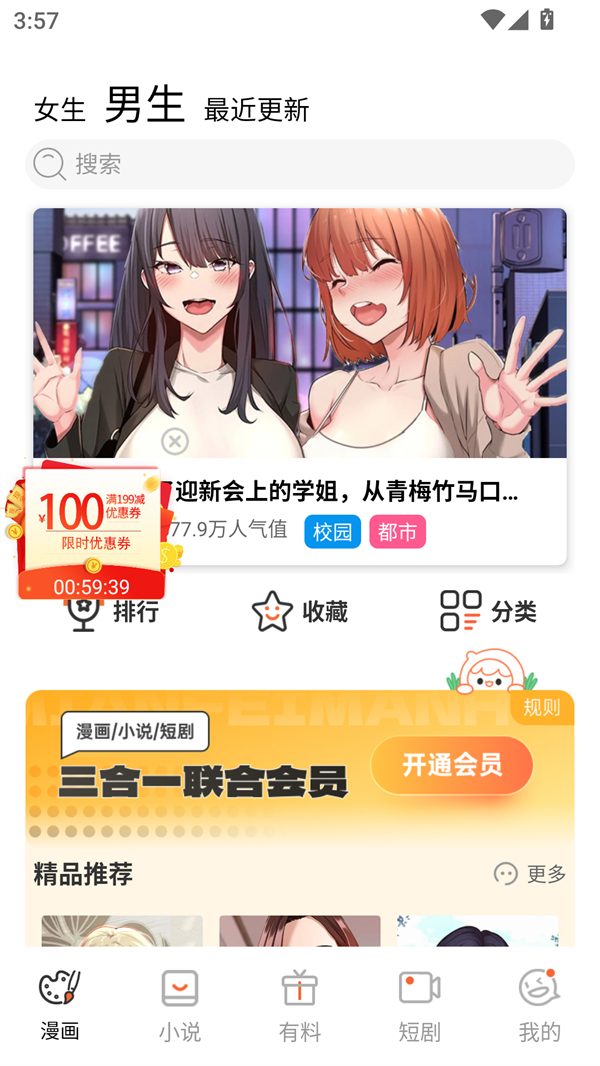View the membership 规则
This screenshot has width=600, height=1066.
click(541, 708)
